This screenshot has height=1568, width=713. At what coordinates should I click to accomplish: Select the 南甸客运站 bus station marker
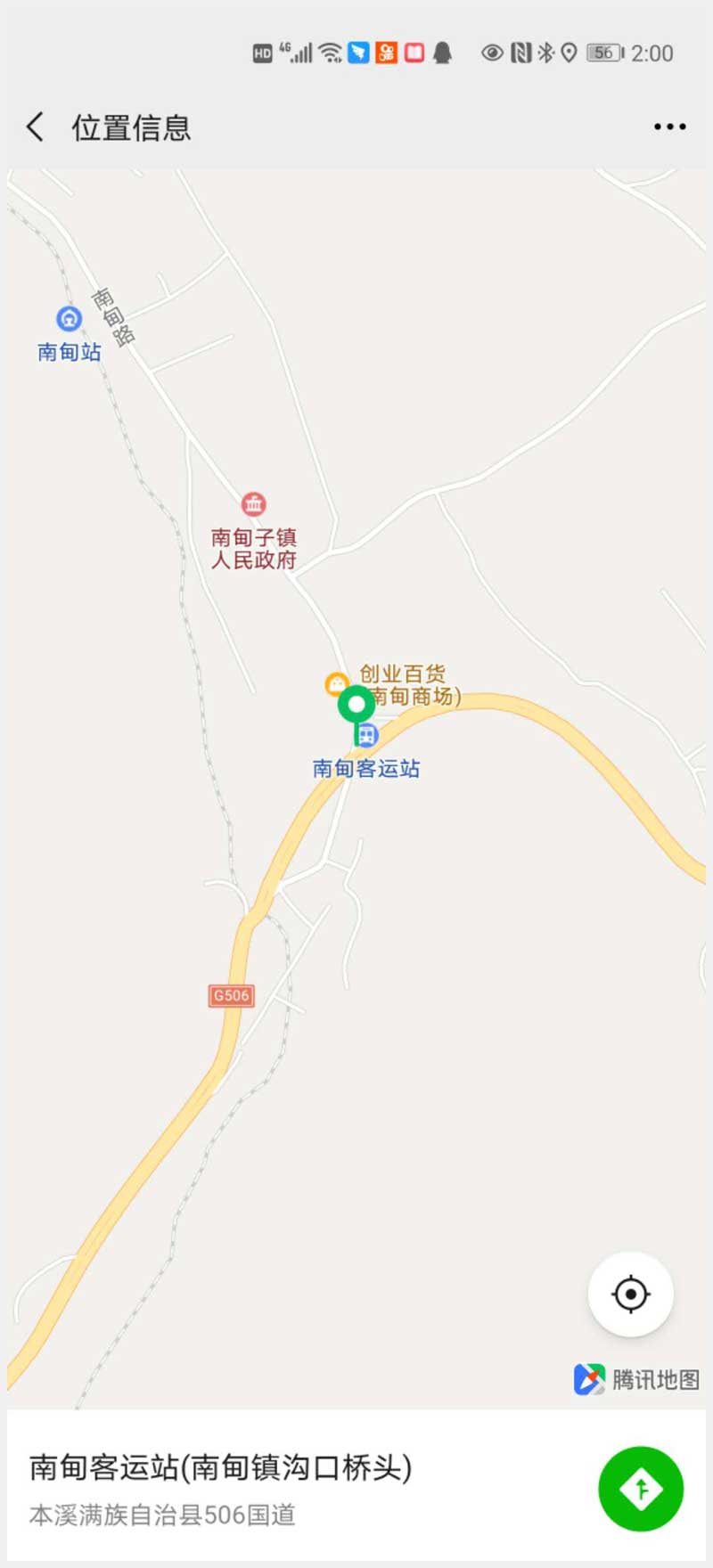pyautogui.click(x=366, y=736)
